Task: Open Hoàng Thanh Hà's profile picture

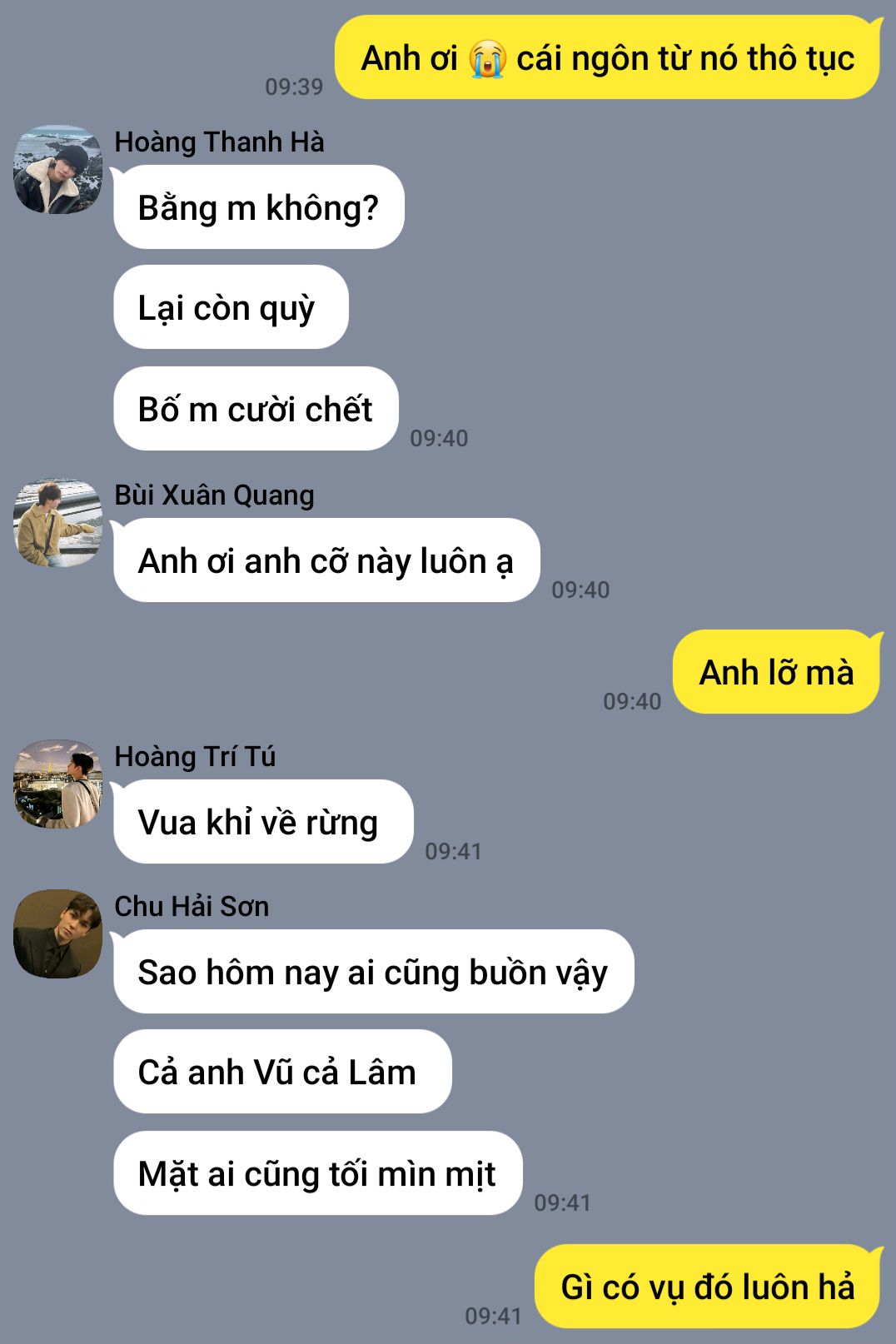Action: point(57,170)
